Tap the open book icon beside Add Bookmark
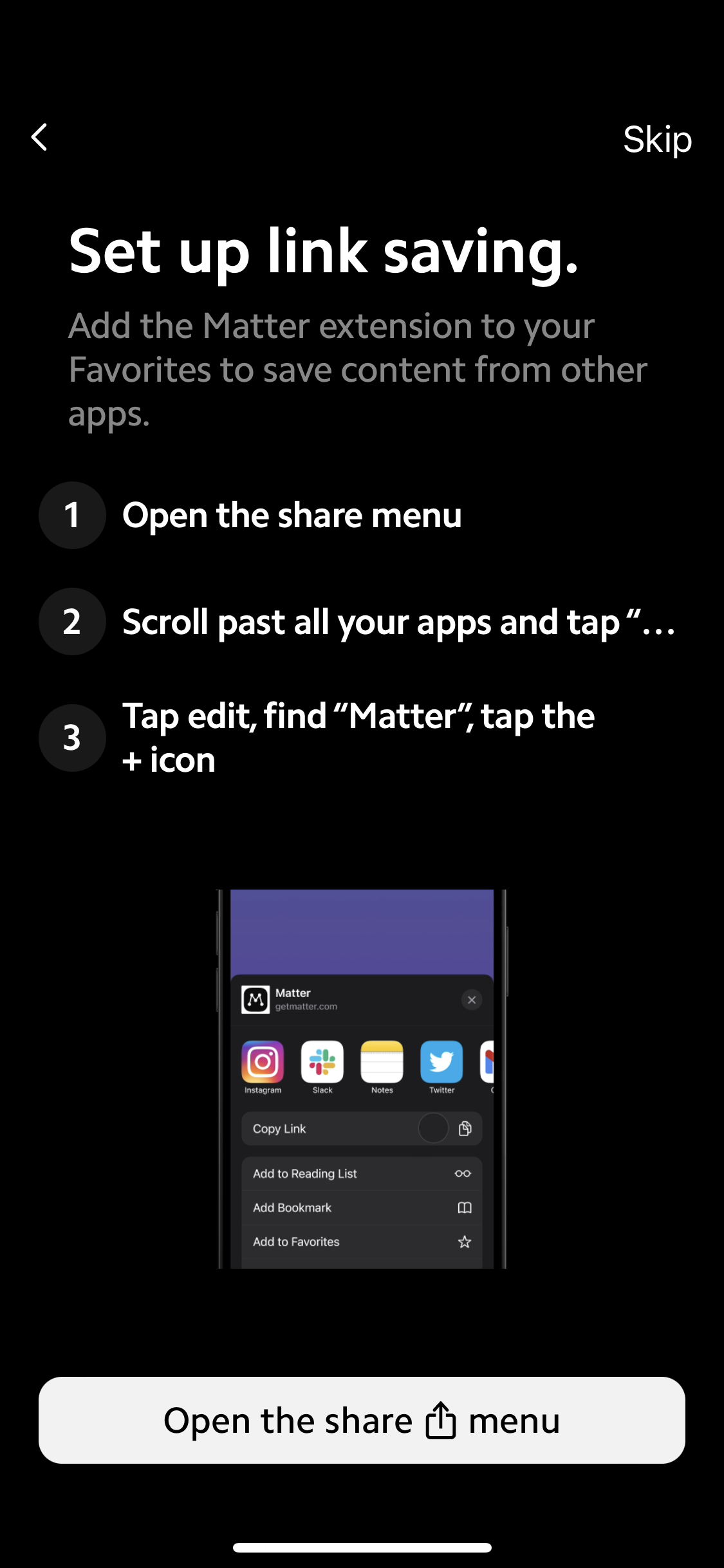 (463, 1208)
